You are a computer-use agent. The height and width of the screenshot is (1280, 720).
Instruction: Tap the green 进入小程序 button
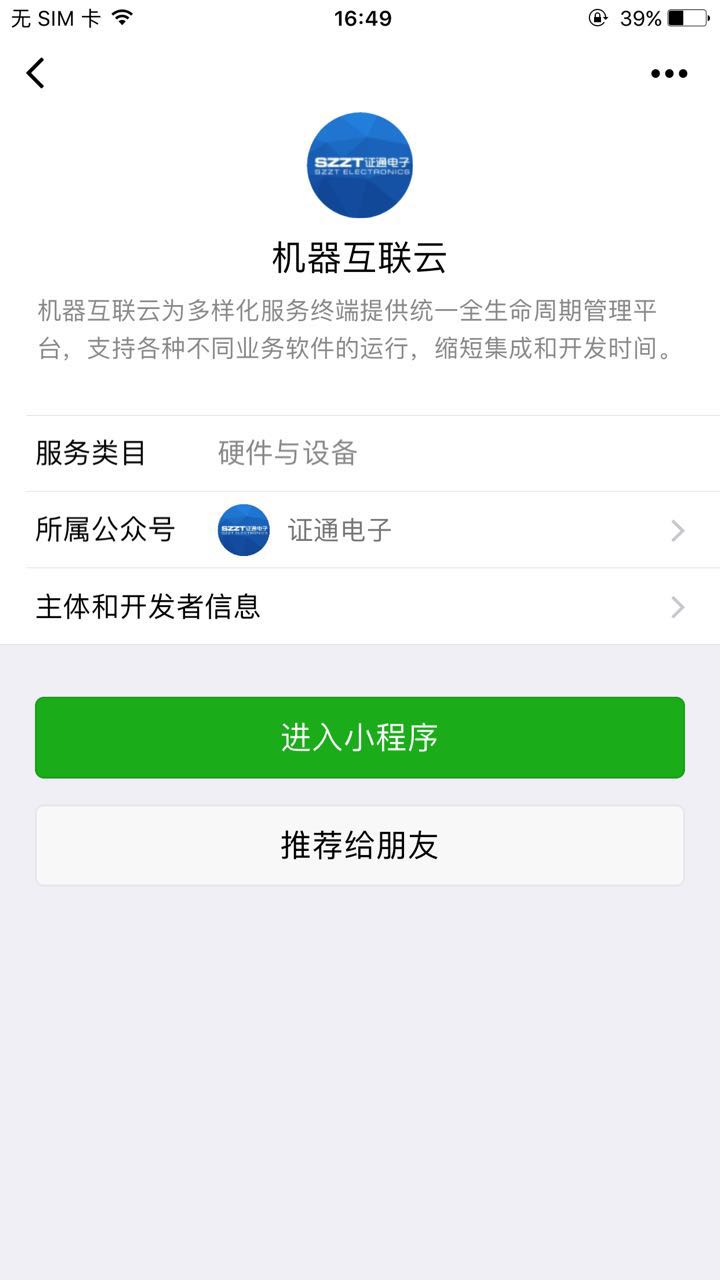tap(360, 738)
